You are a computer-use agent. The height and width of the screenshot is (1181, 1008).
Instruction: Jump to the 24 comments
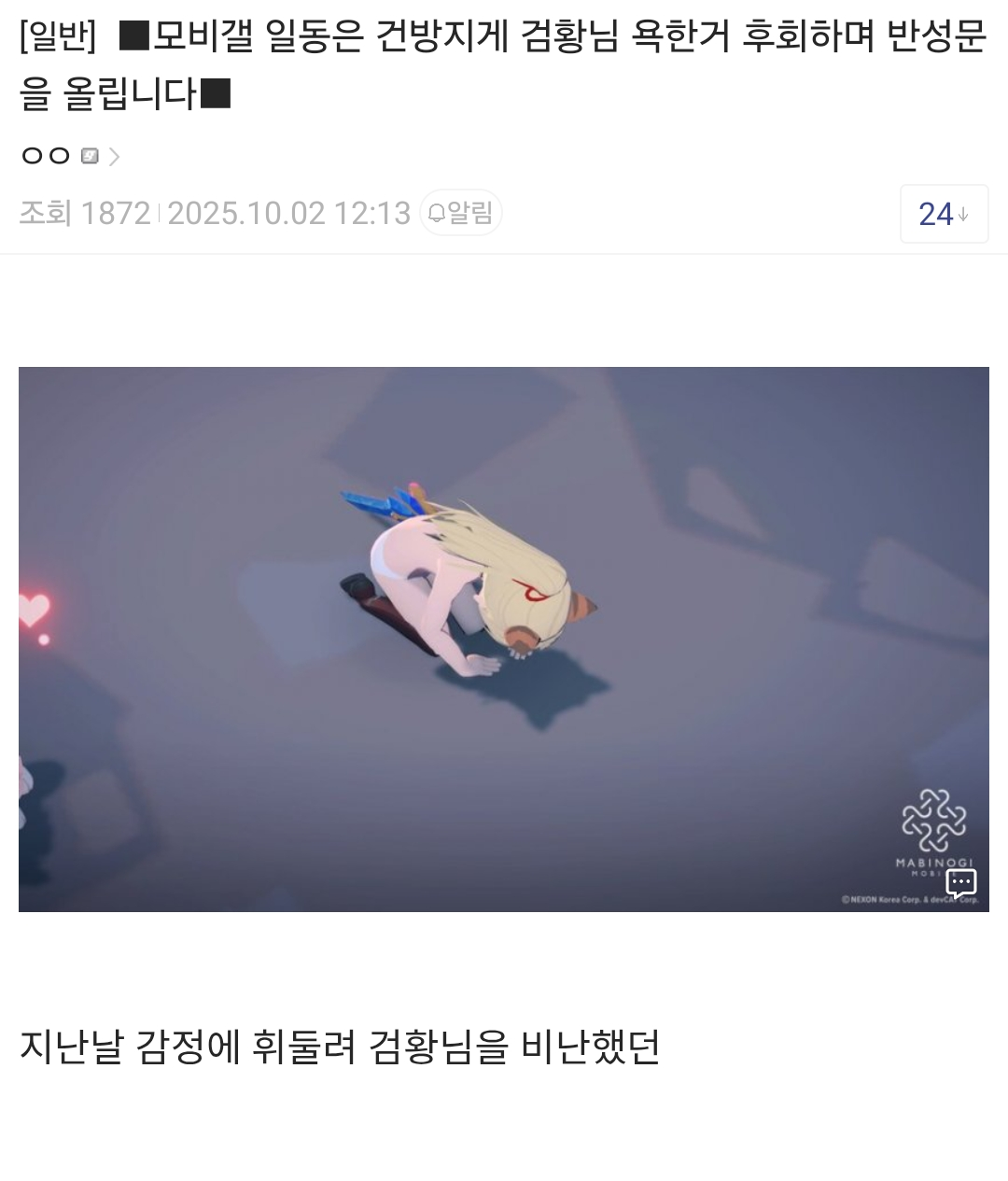(x=943, y=215)
